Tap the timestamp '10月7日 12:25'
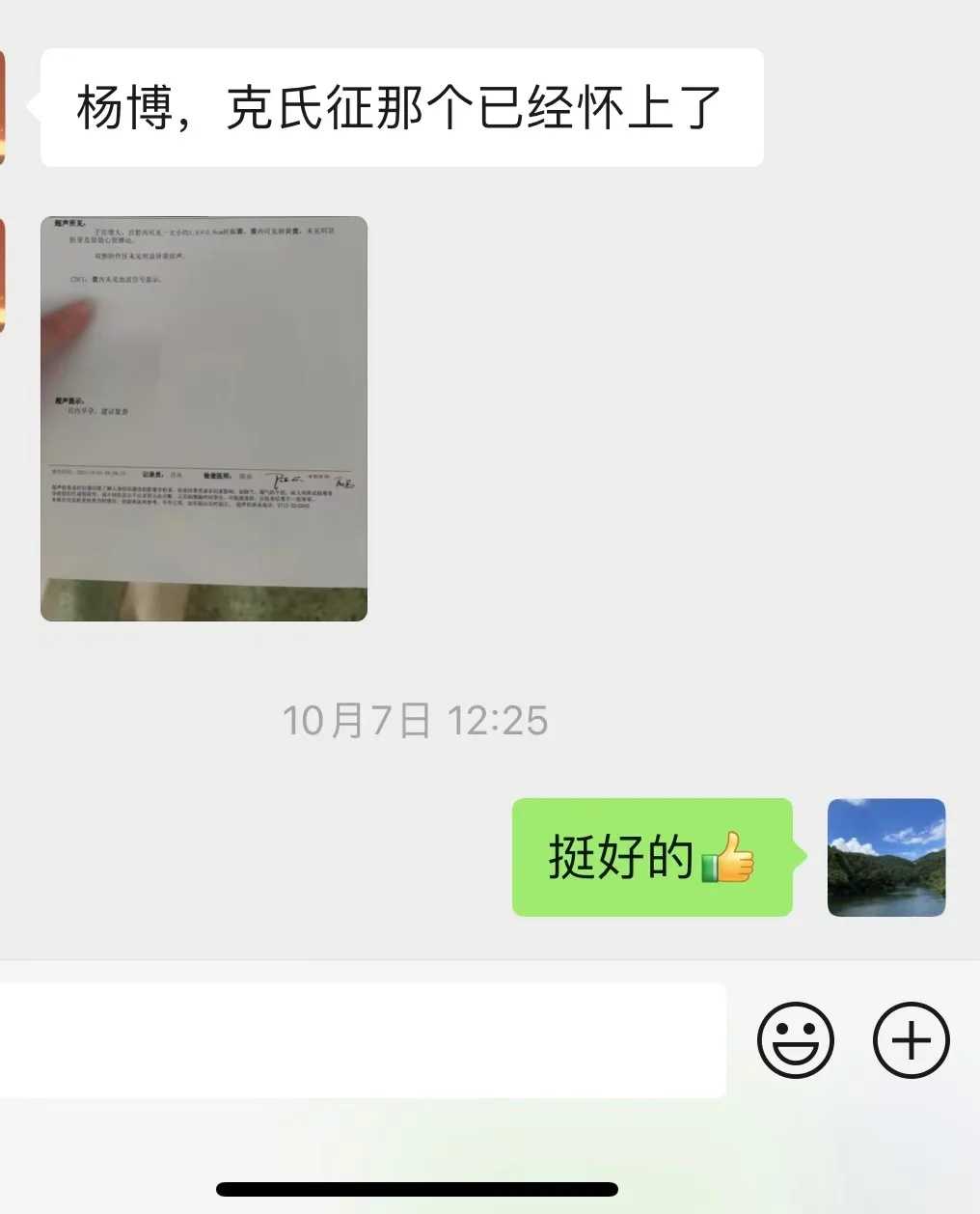 click(416, 720)
